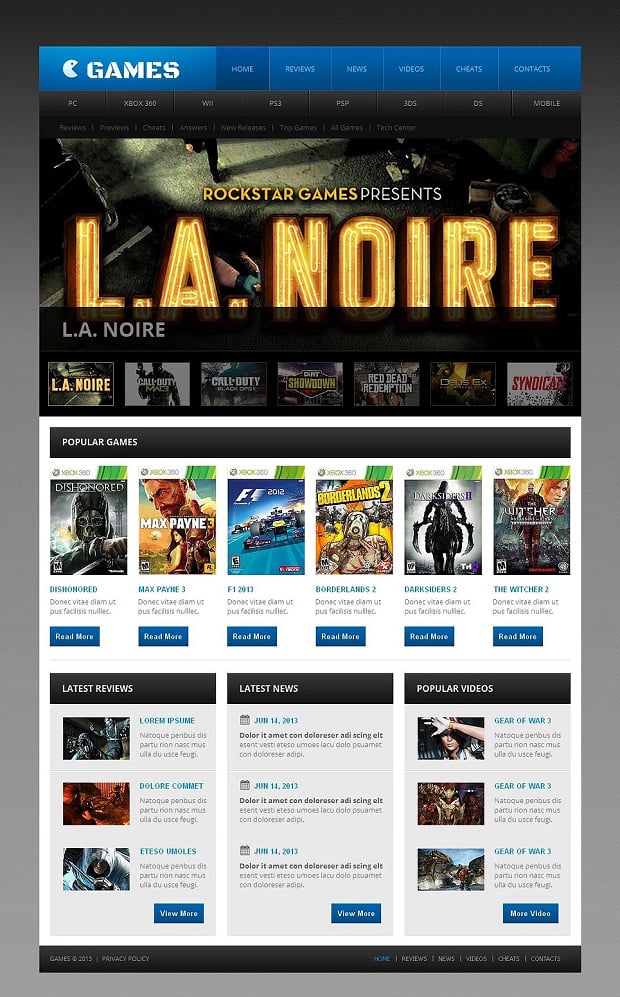Open the Lorem Ipsume review
This screenshot has height=997, width=620.
(167, 720)
